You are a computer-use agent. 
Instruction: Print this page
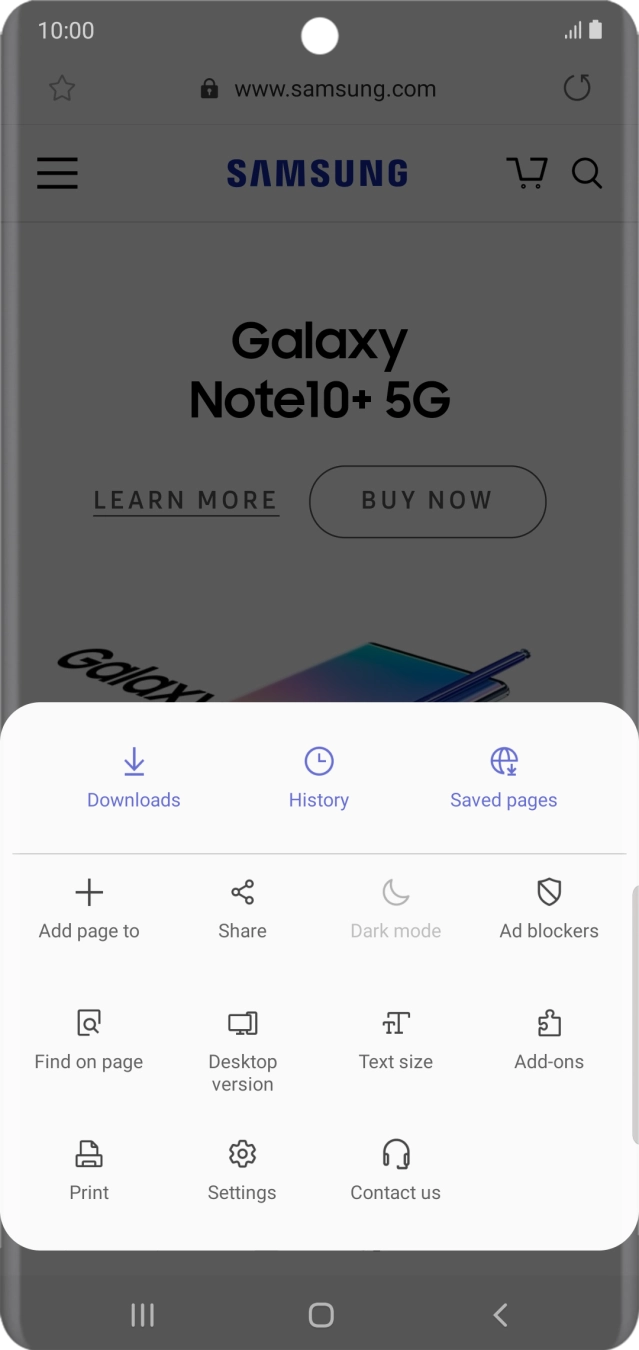(89, 1171)
